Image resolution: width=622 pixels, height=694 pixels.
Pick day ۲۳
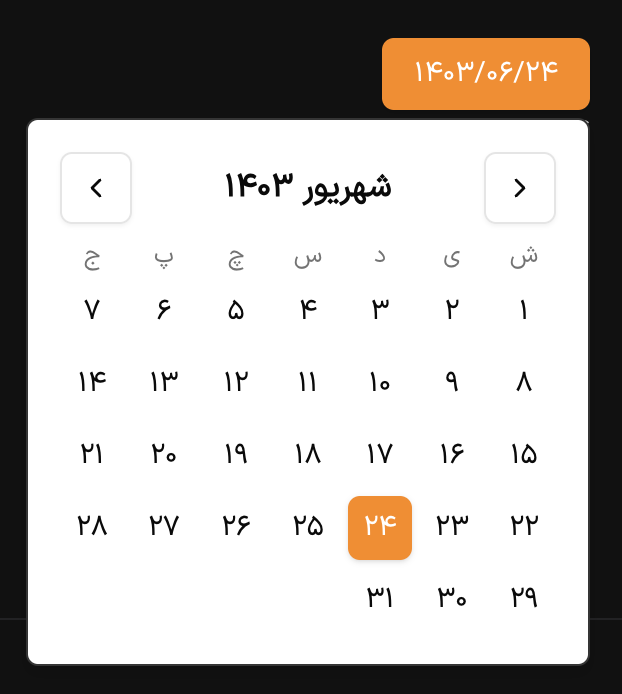(452, 526)
